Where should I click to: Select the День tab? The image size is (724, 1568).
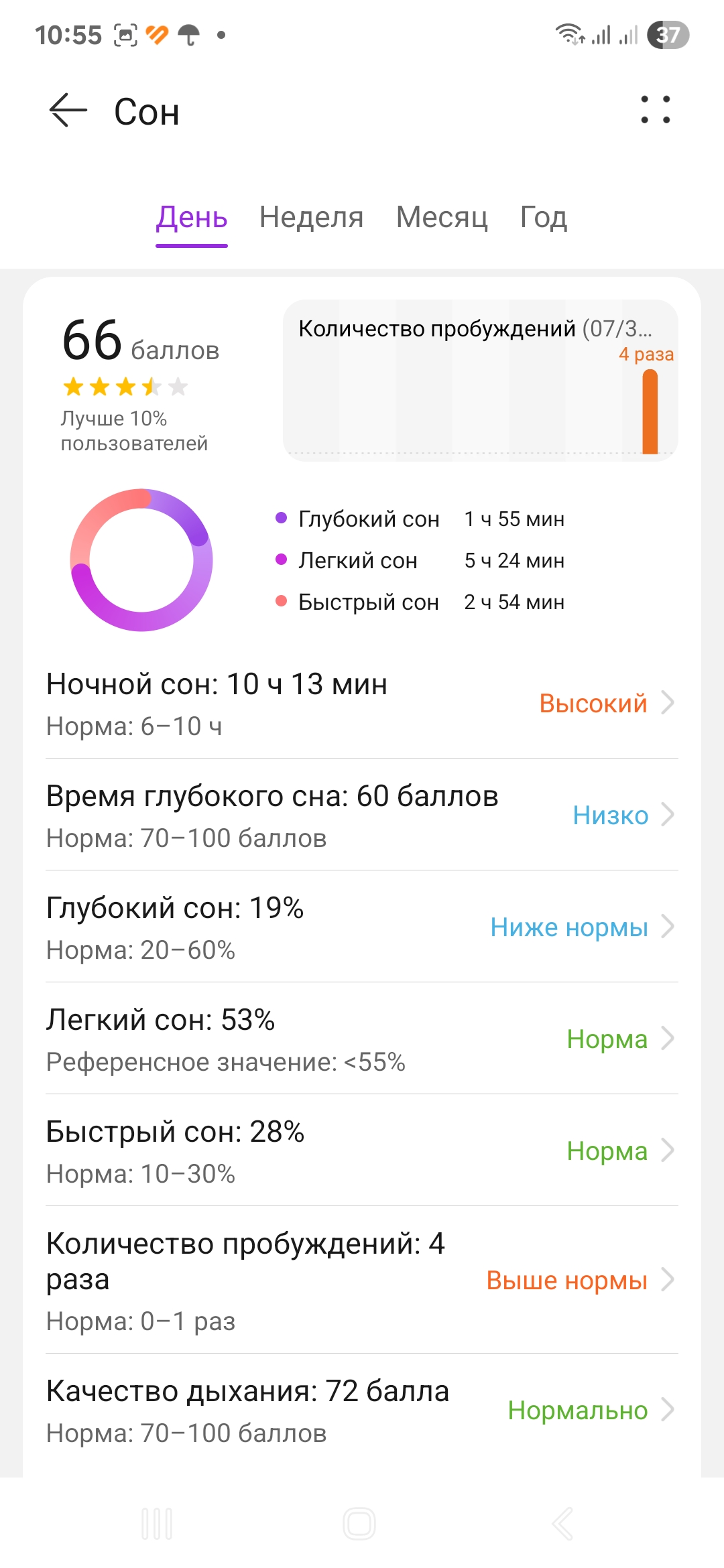(192, 218)
